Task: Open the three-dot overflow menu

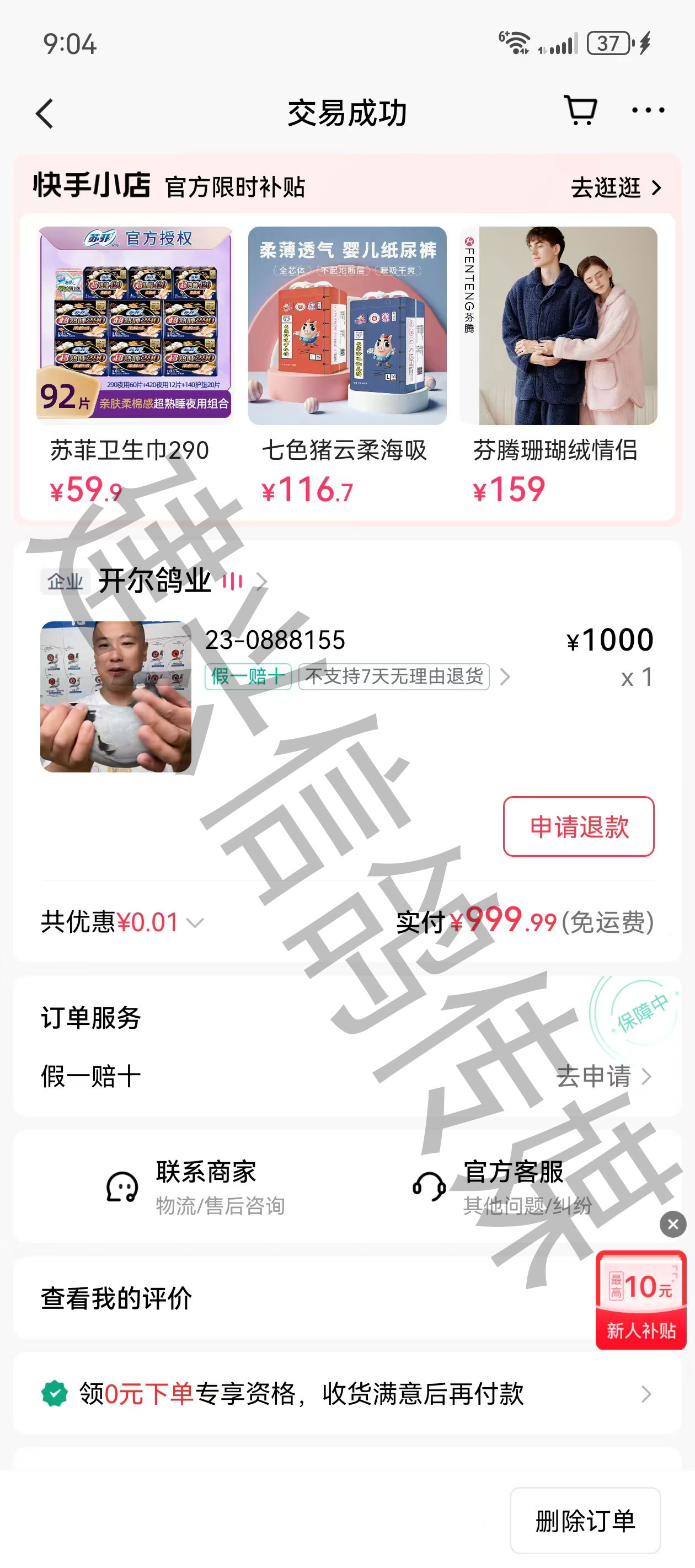Action: coord(648,111)
